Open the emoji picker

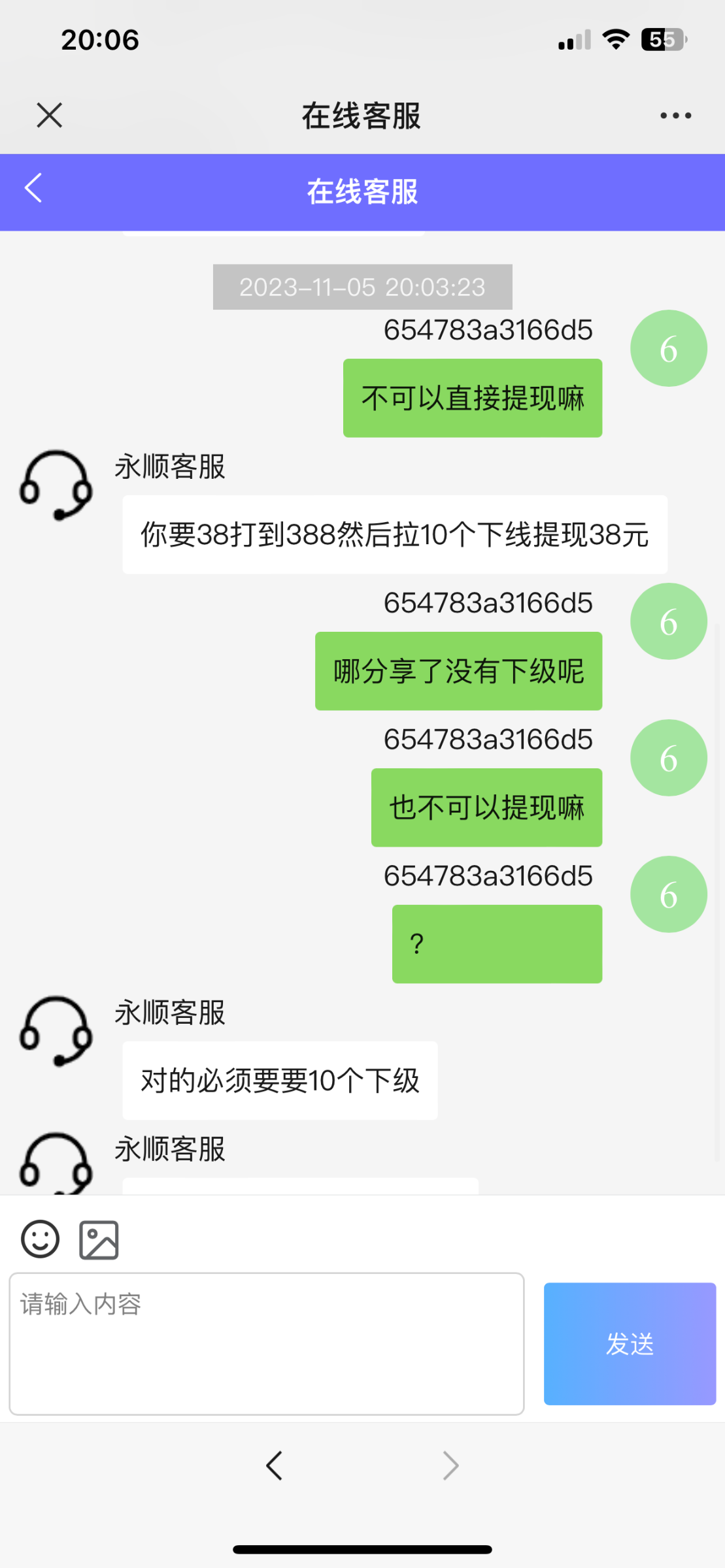40,1238
